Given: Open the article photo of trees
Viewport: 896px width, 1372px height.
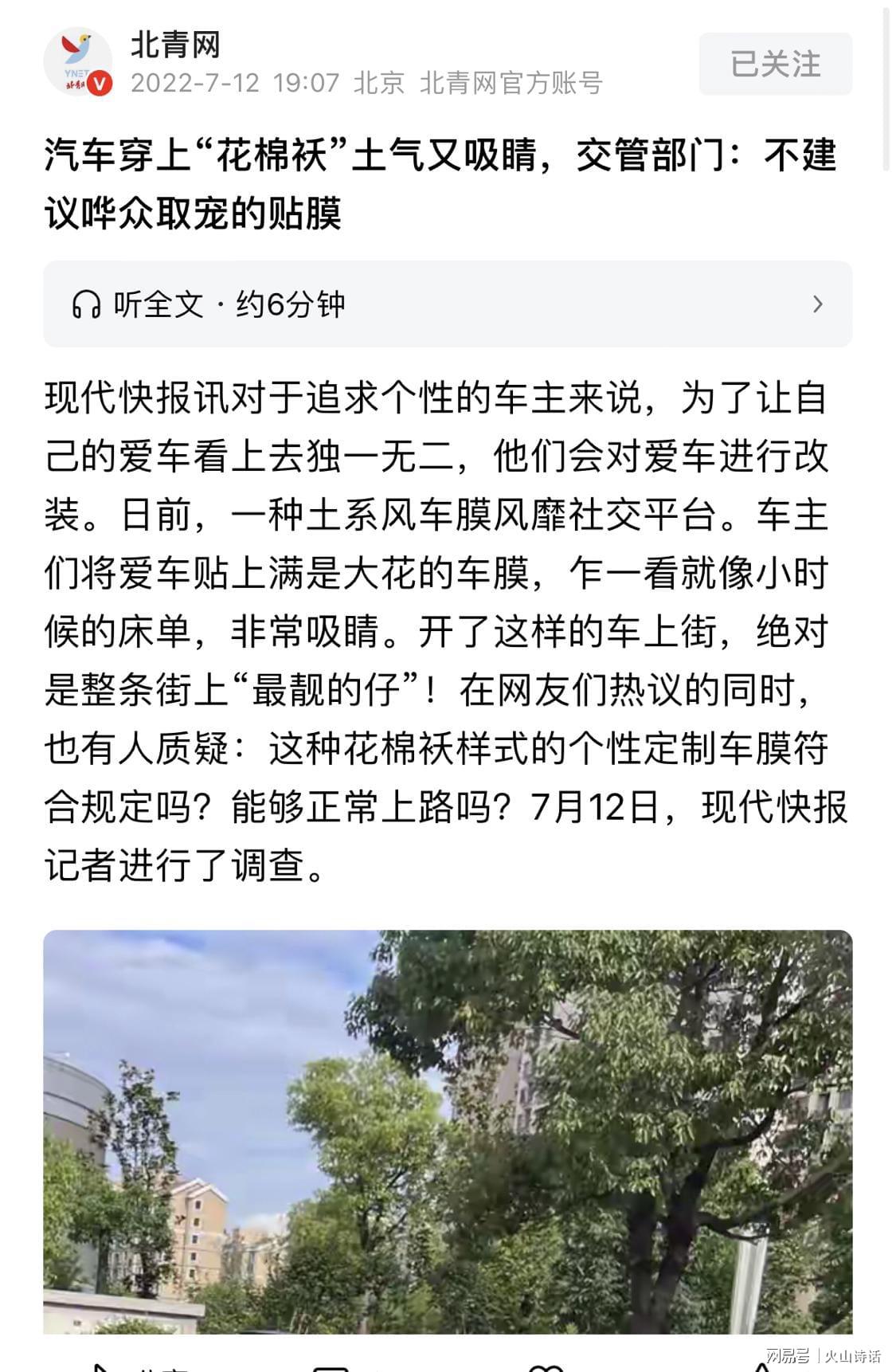Looking at the screenshot, I should point(447,1131).
